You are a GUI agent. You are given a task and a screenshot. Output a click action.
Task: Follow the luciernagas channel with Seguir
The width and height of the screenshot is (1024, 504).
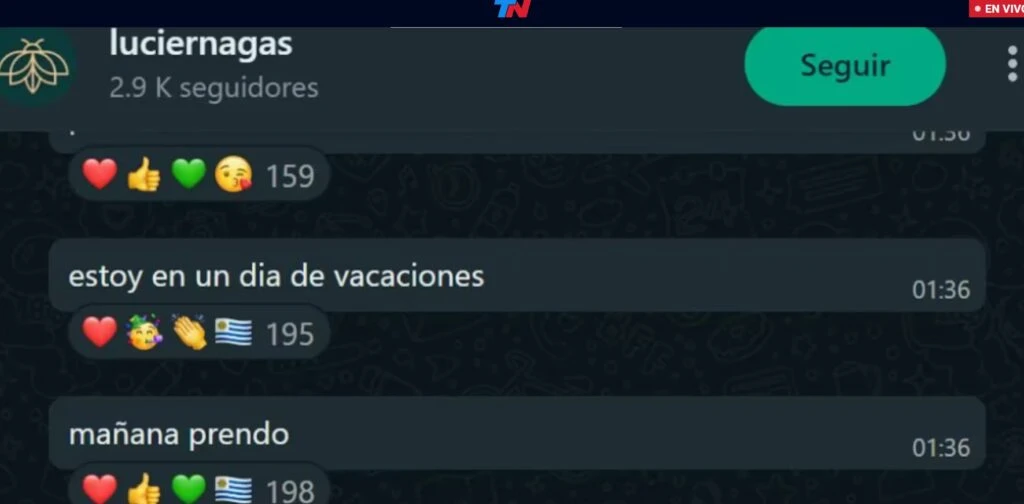click(845, 66)
